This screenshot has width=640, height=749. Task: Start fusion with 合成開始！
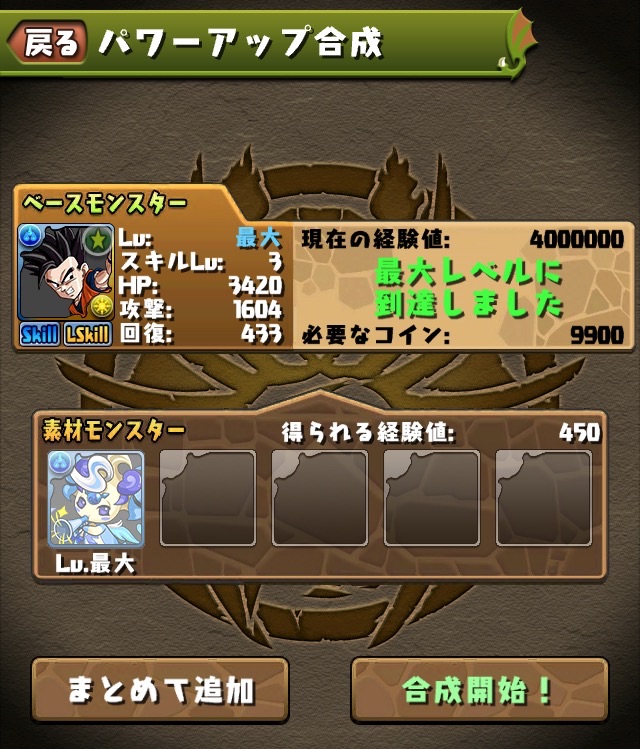pyautogui.click(x=479, y=689)
